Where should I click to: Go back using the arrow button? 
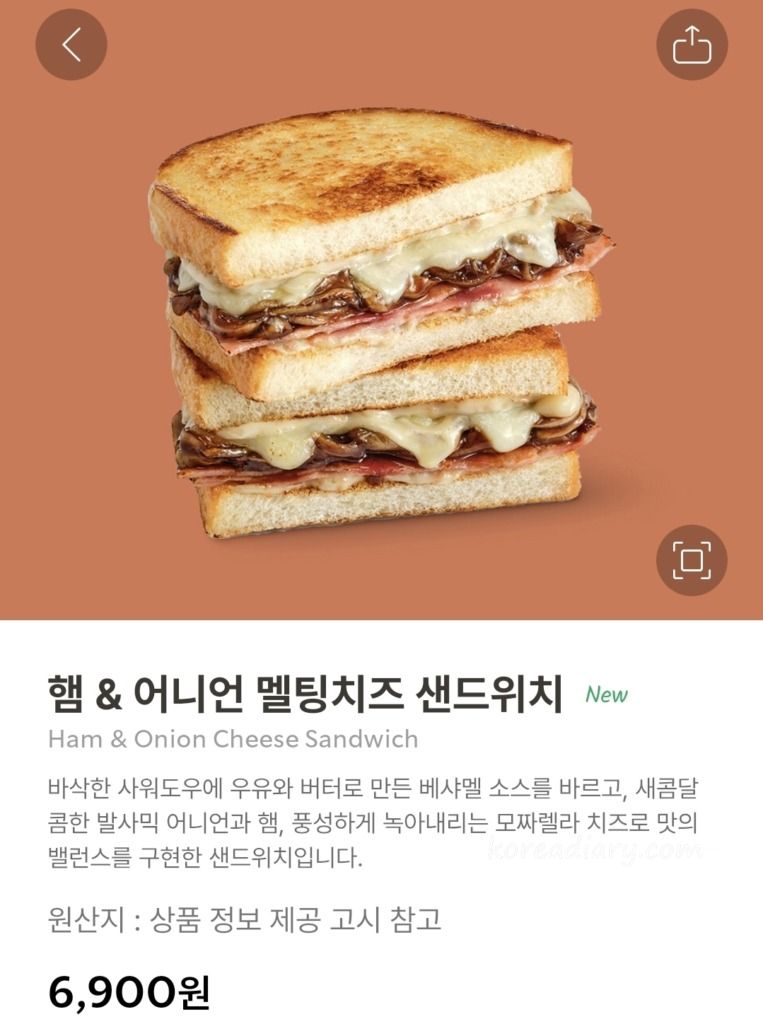[71, 45]
